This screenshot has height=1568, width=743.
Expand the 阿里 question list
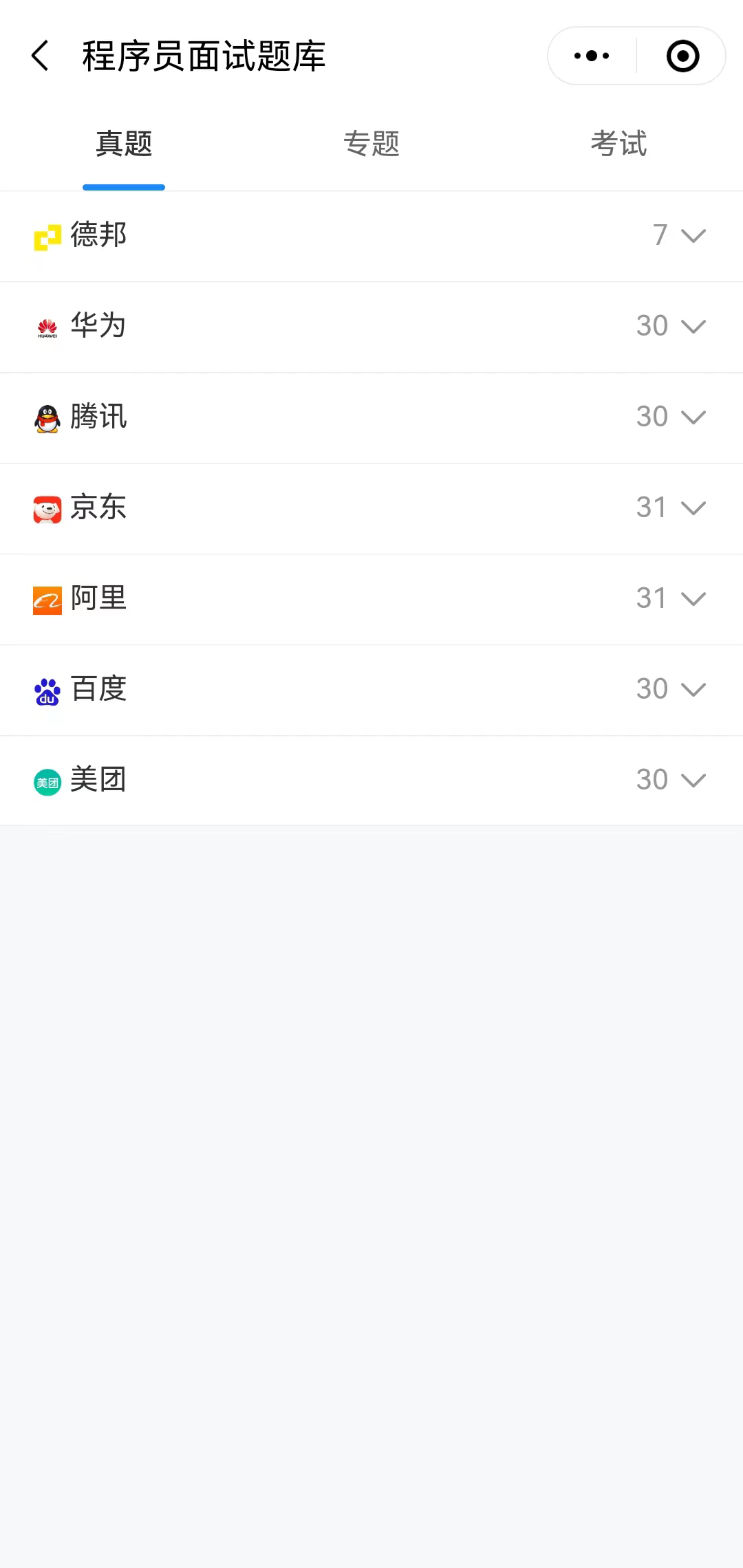point(692,599)
